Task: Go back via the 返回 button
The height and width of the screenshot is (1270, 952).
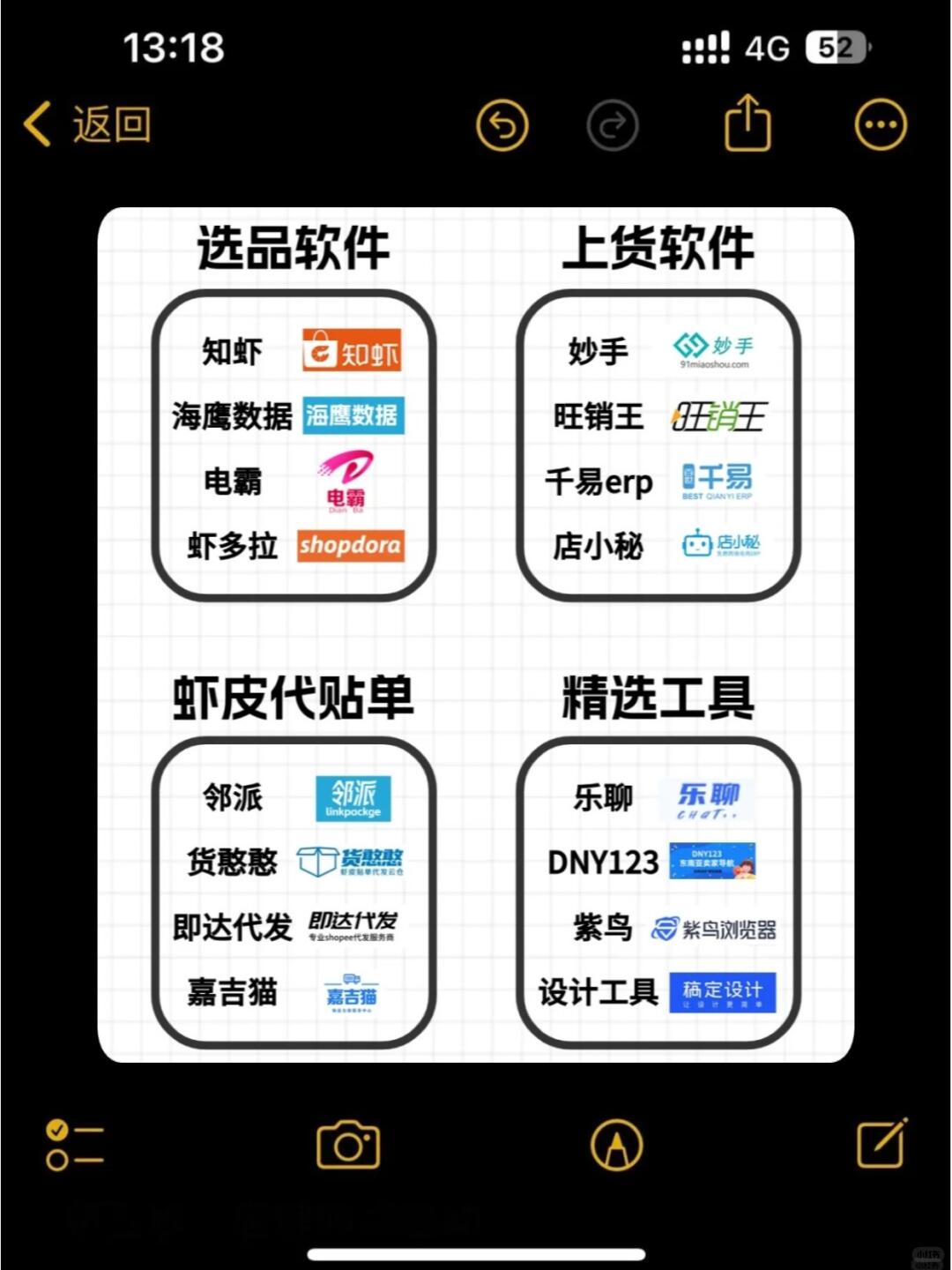Action: [x=88, y=124]
